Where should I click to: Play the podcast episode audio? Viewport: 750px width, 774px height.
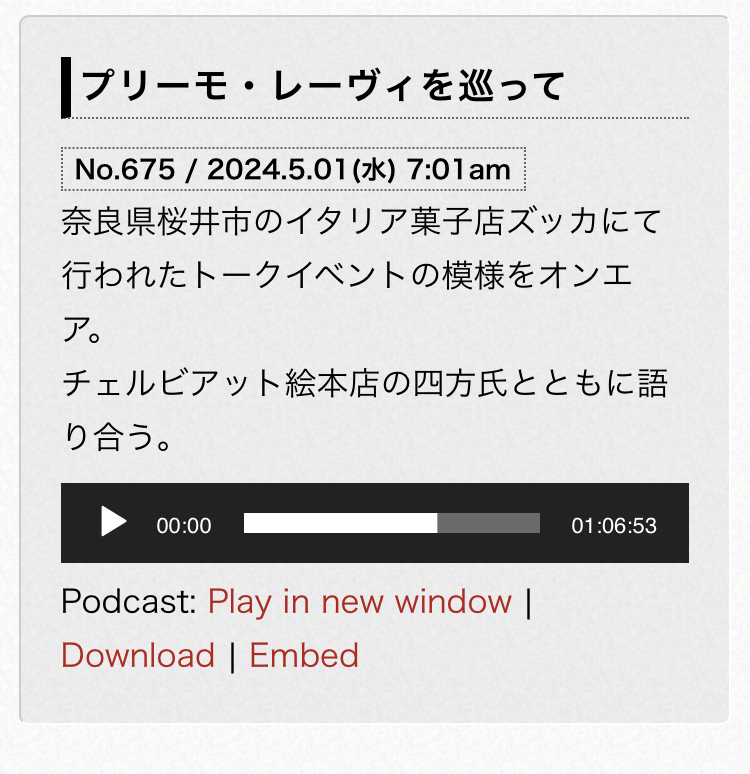tap(114, 523)
